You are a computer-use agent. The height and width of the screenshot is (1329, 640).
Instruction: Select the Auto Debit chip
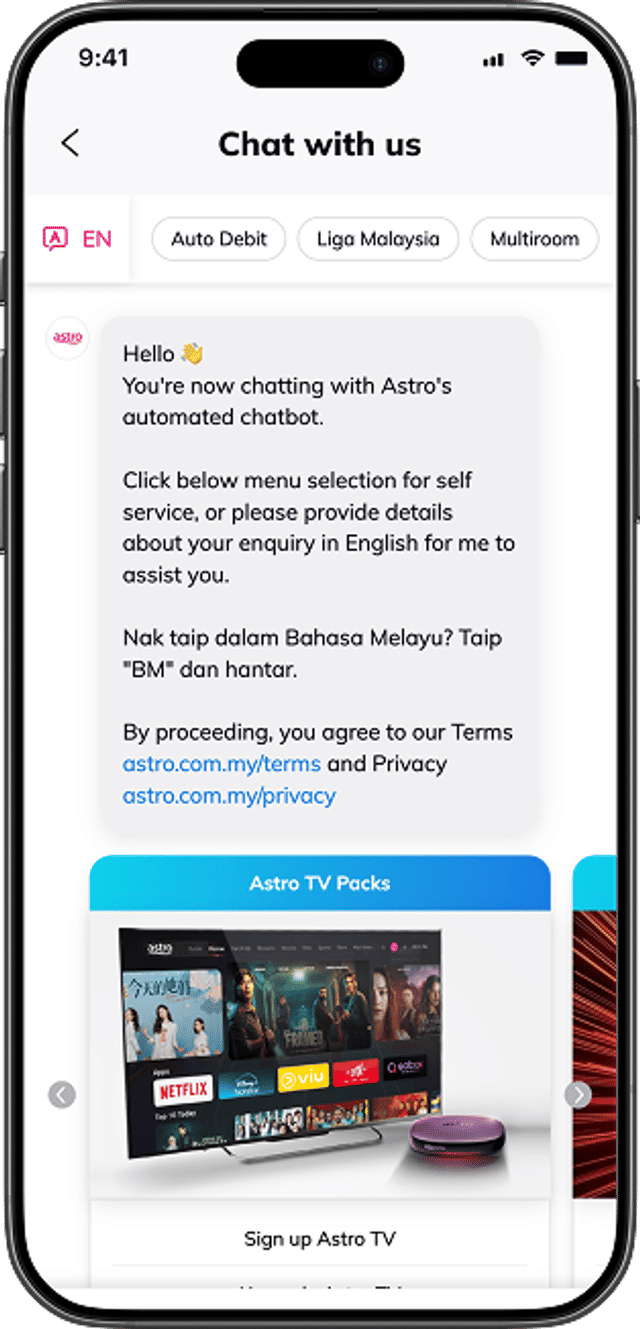coord(219,239)
